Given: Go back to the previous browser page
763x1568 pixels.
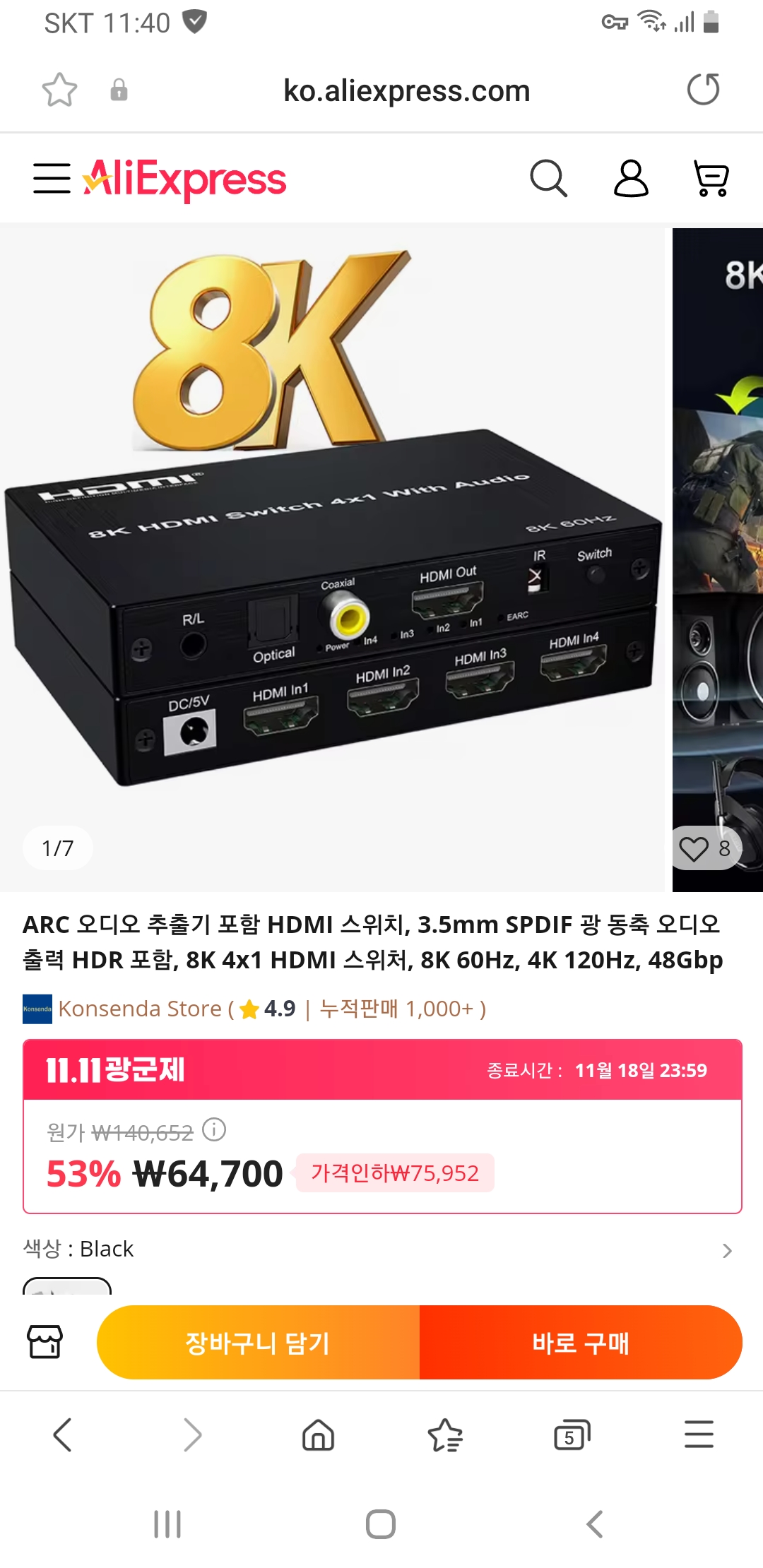Looking at the screenshot, I should (63, 1435).
